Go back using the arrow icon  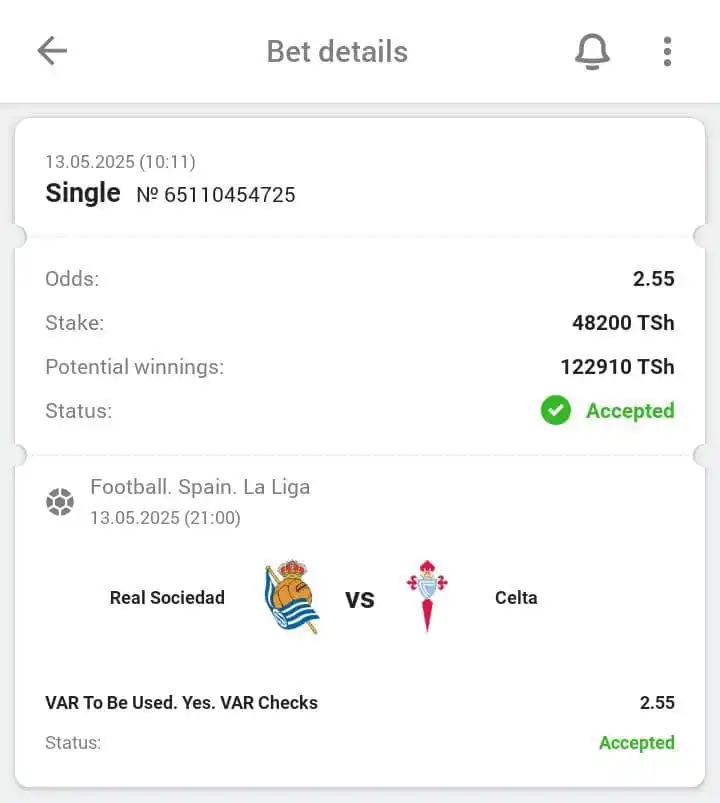[52, 51]
